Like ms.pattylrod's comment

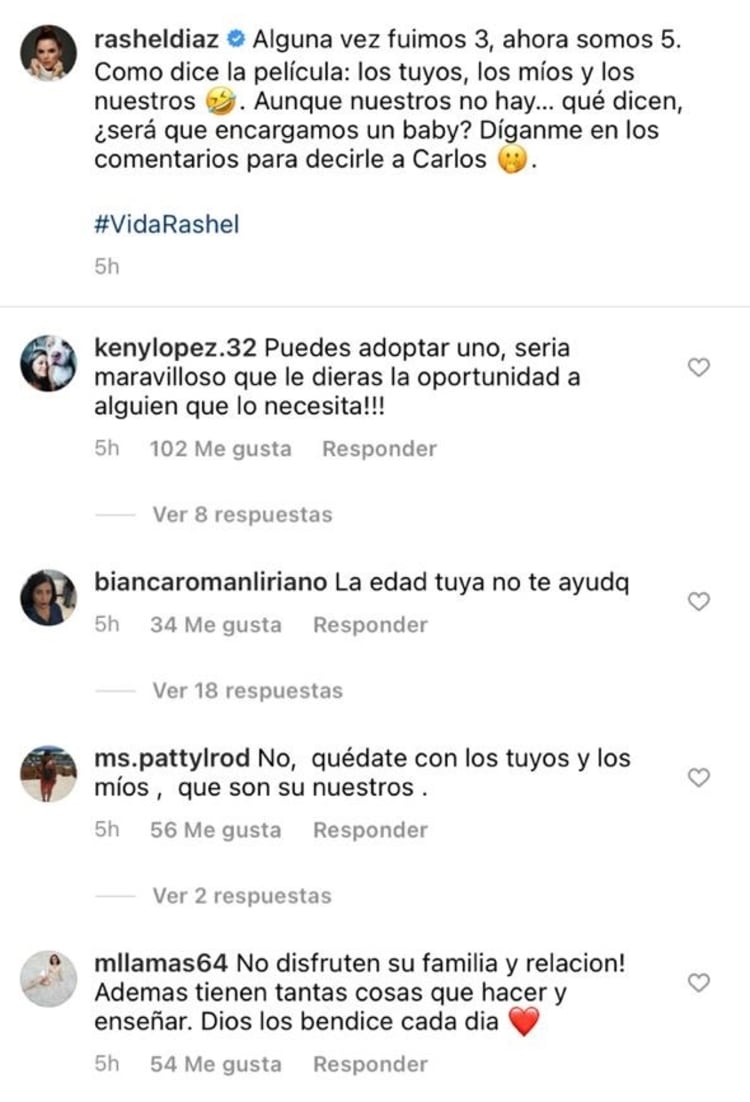(x=700, y=777)
